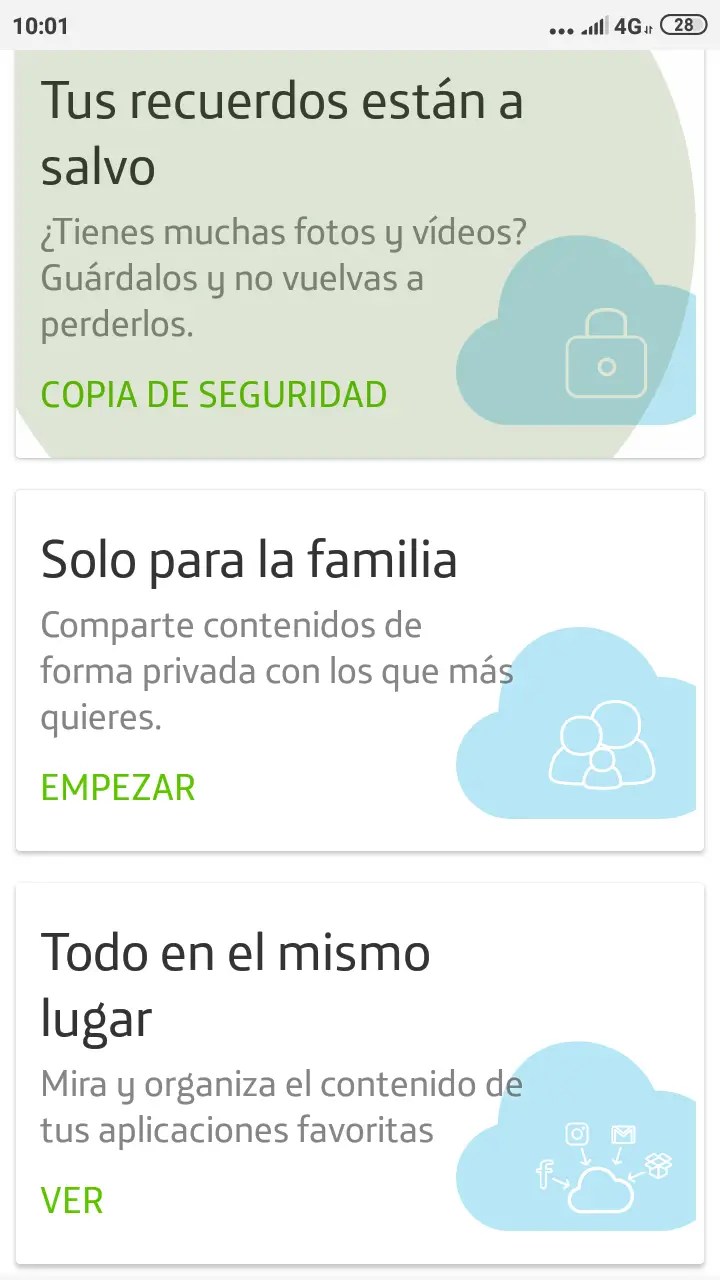The image size is (720, 1280).
Task: Tap the 4G network indicator in the status bar
Action: (x=629, y=27)
